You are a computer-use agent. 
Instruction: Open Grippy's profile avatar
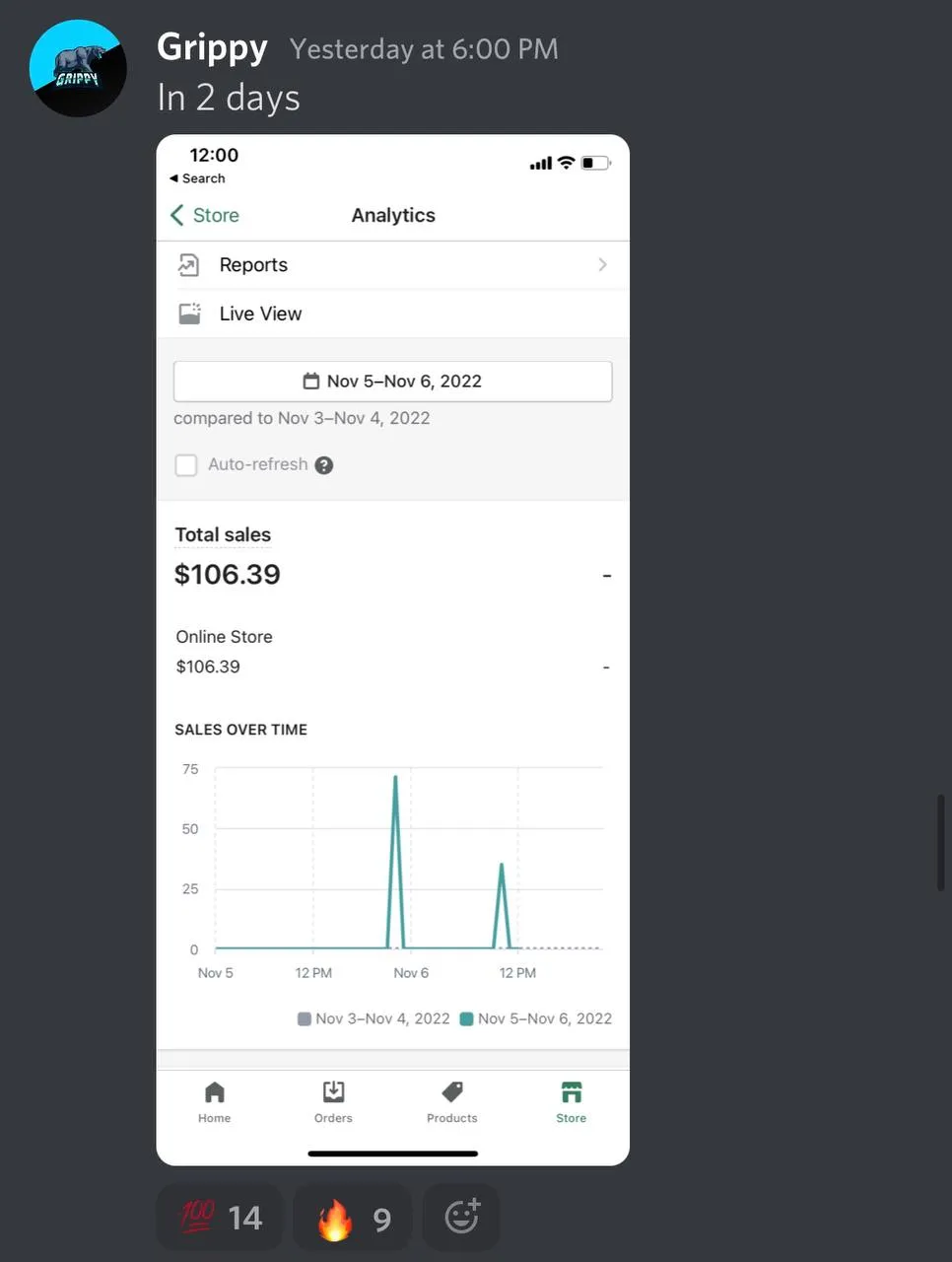coord(78,69)
